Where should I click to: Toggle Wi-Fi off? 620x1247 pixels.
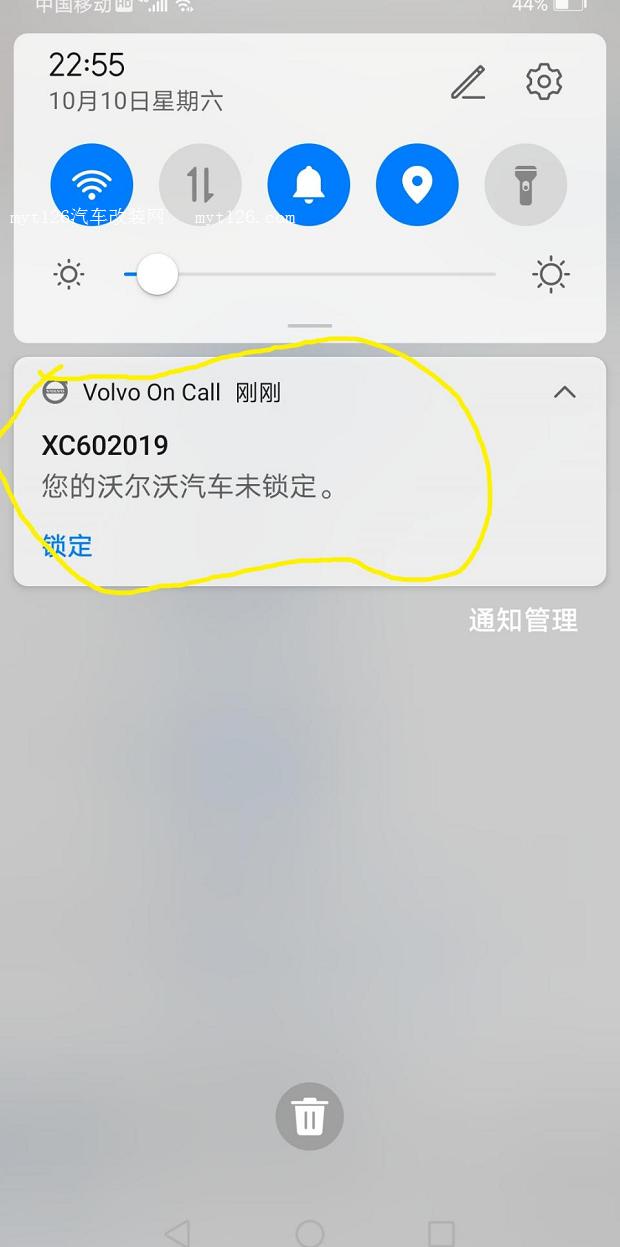click(x=92, y=185)
